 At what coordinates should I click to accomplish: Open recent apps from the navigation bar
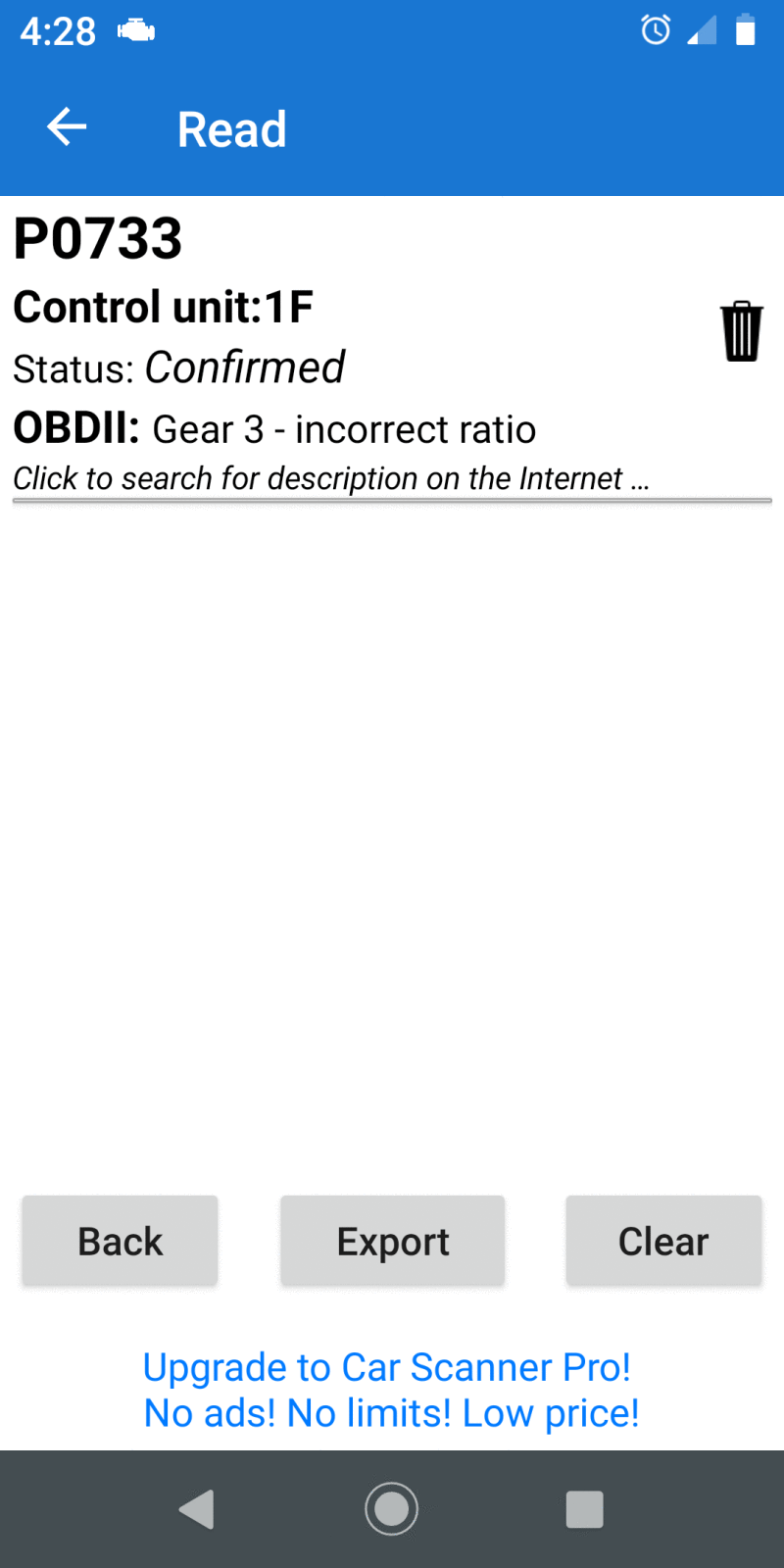(584, 1509)
